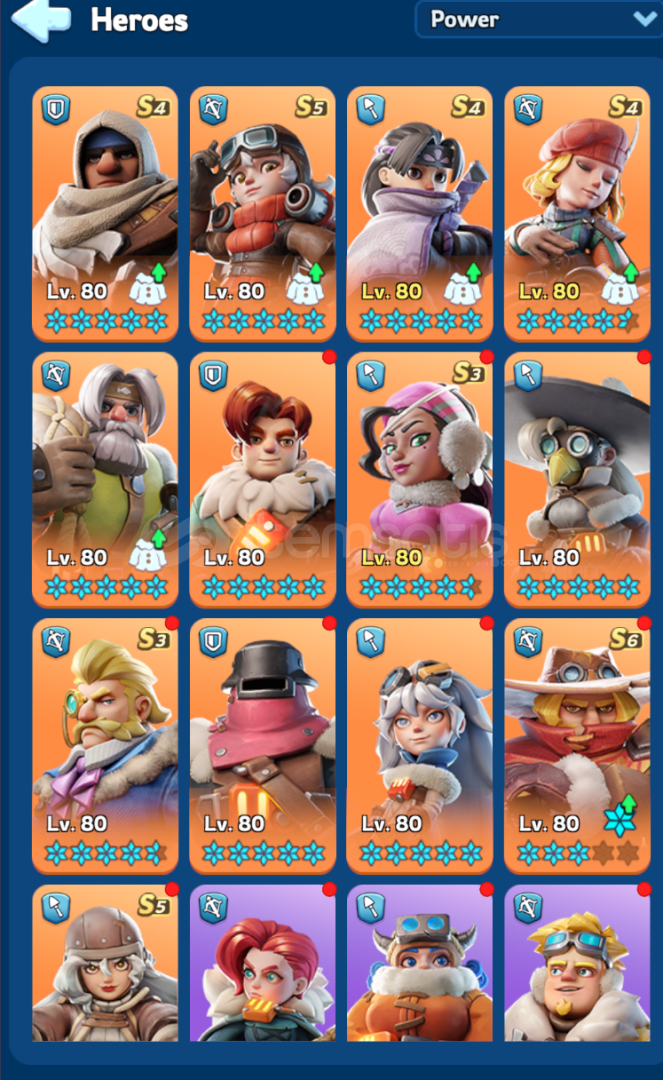
Task: Select the white-bearded old man carrying a sack
Action: [x=105, y=479]
